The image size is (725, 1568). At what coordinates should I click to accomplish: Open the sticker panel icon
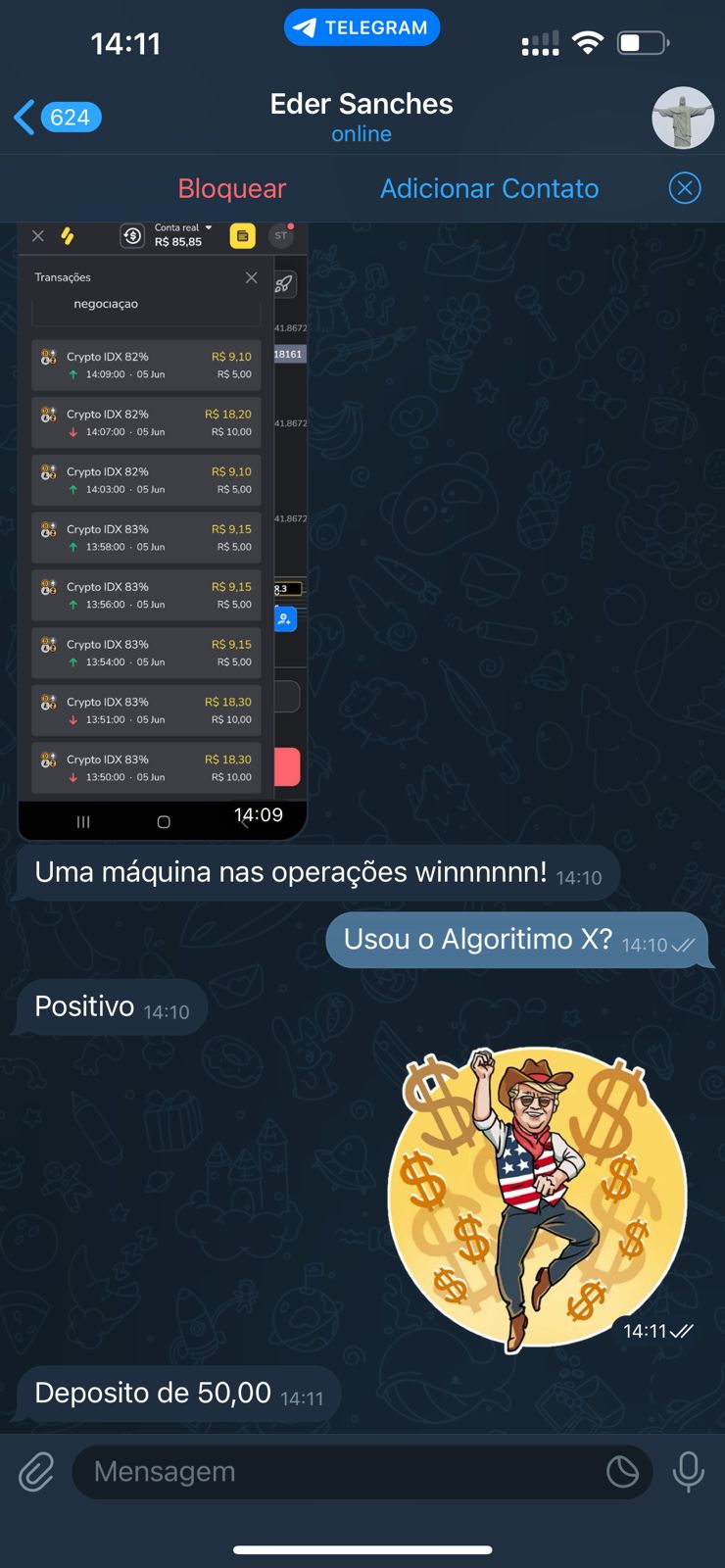tap(622, 1472)
